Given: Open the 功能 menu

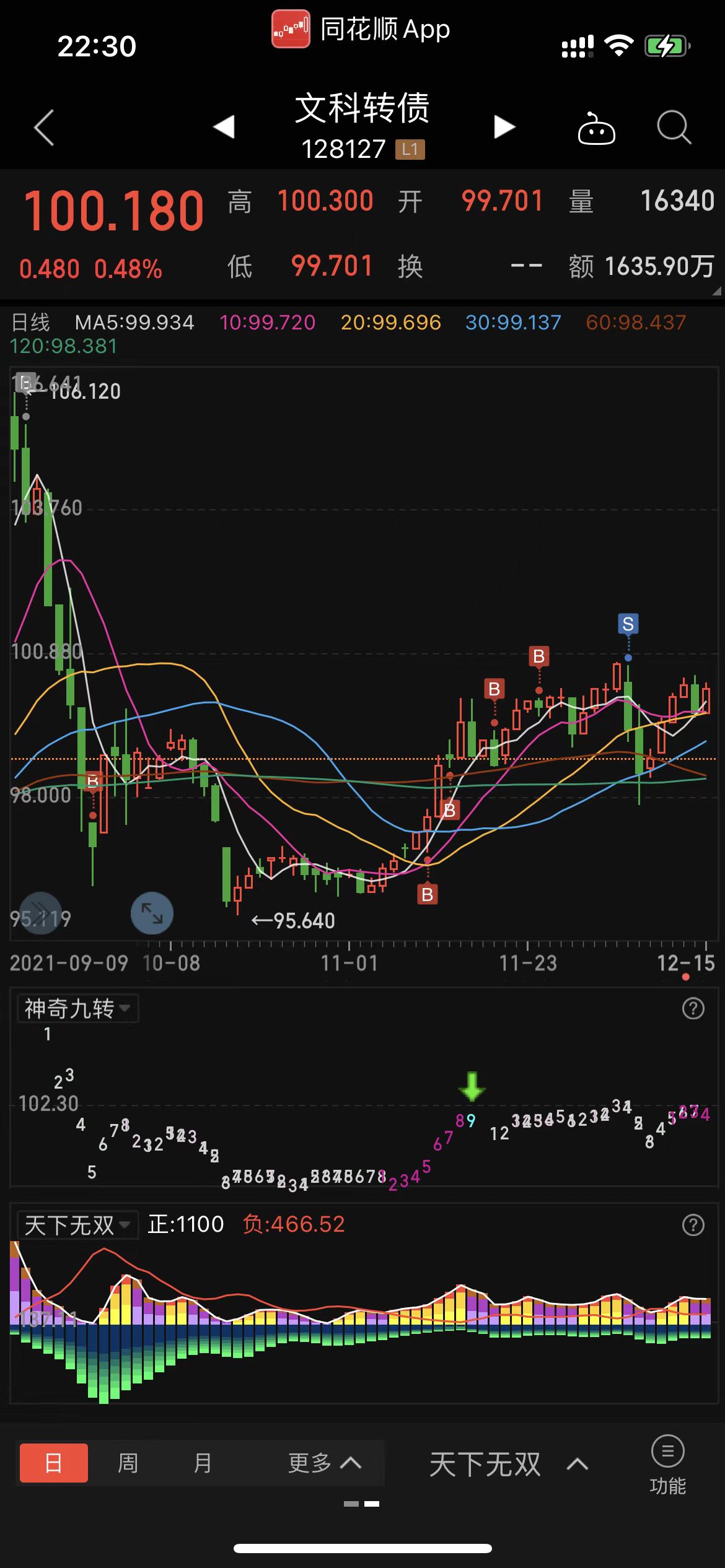Looking at the screenshot, I should (667, 1464).
